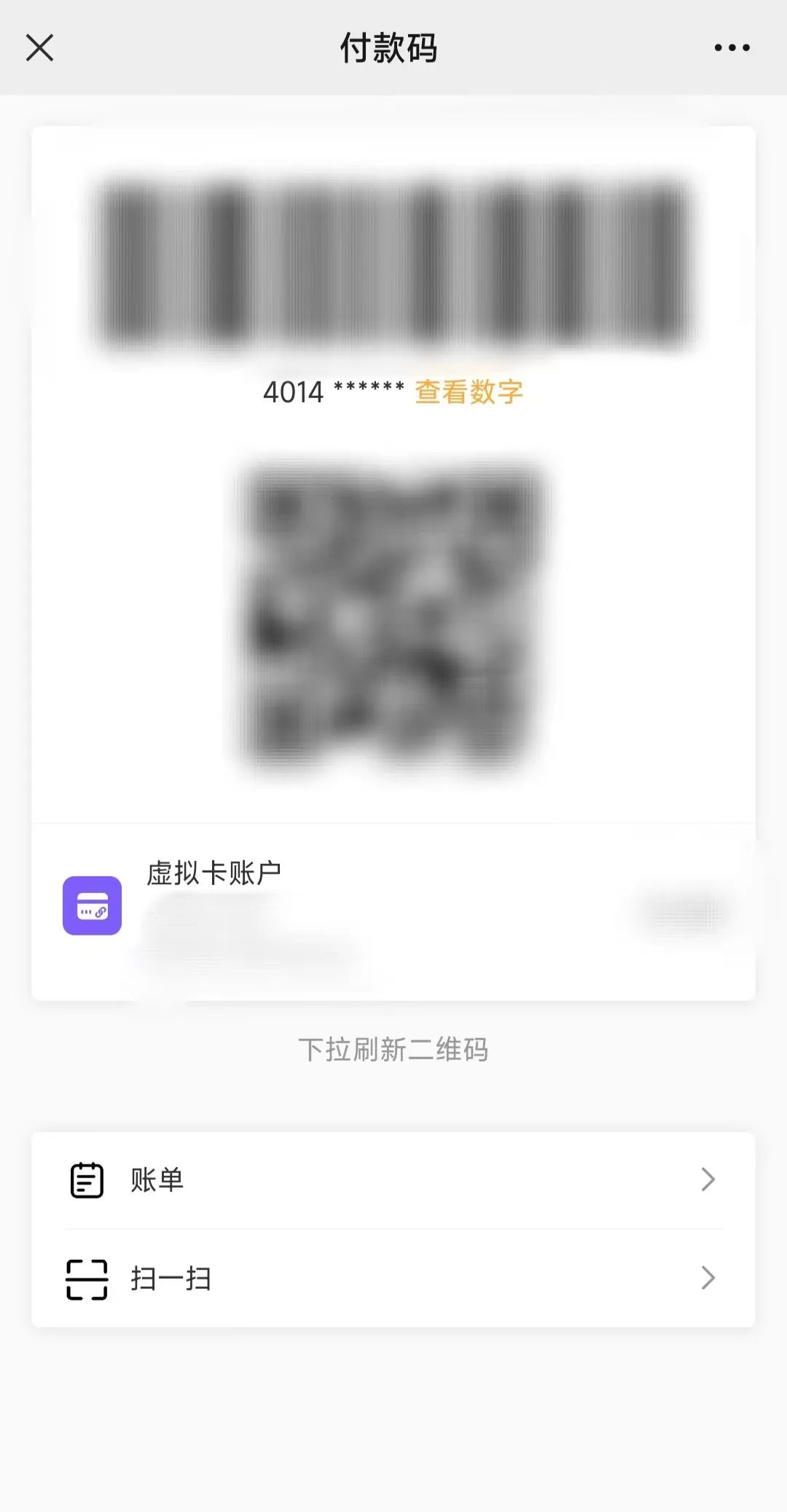Expand the 账单 row chevron
Image resolution: width=787 pixels, height=1512 pixels.
708,1180
